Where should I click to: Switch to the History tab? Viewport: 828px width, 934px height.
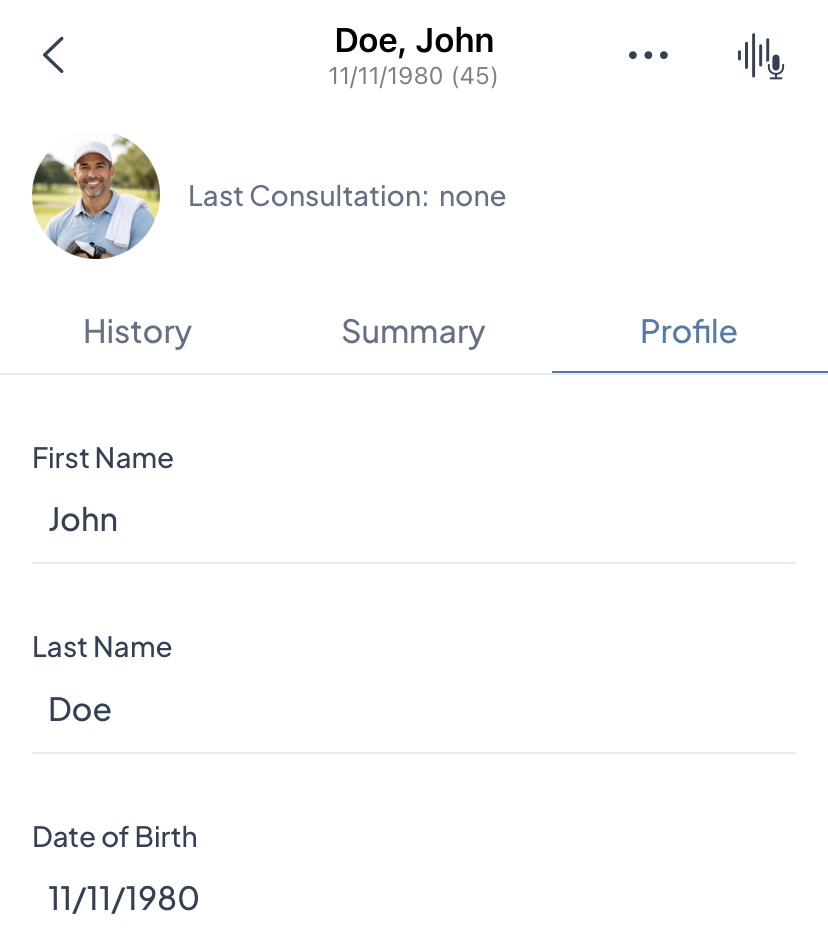coord(137,332)
